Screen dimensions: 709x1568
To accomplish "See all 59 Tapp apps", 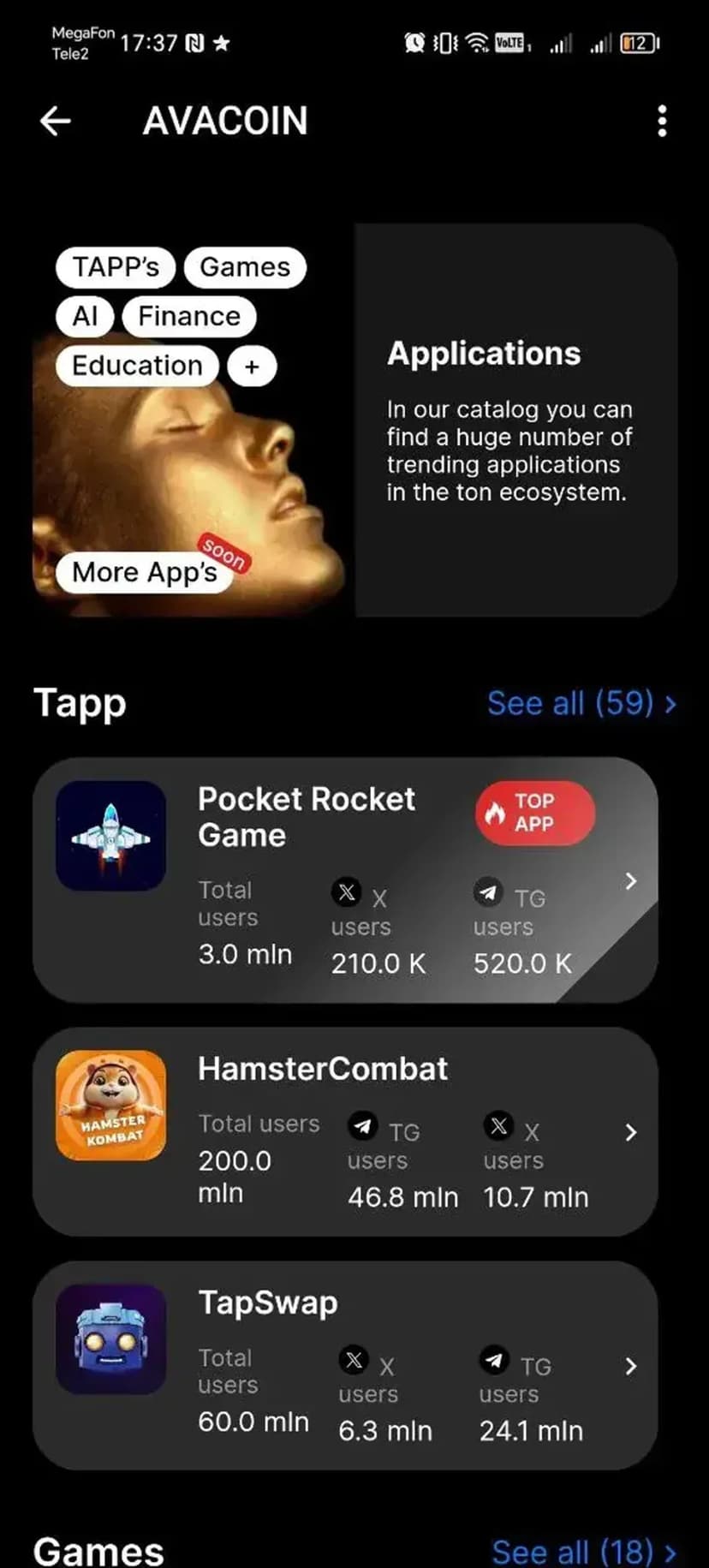I will [581, 703].
